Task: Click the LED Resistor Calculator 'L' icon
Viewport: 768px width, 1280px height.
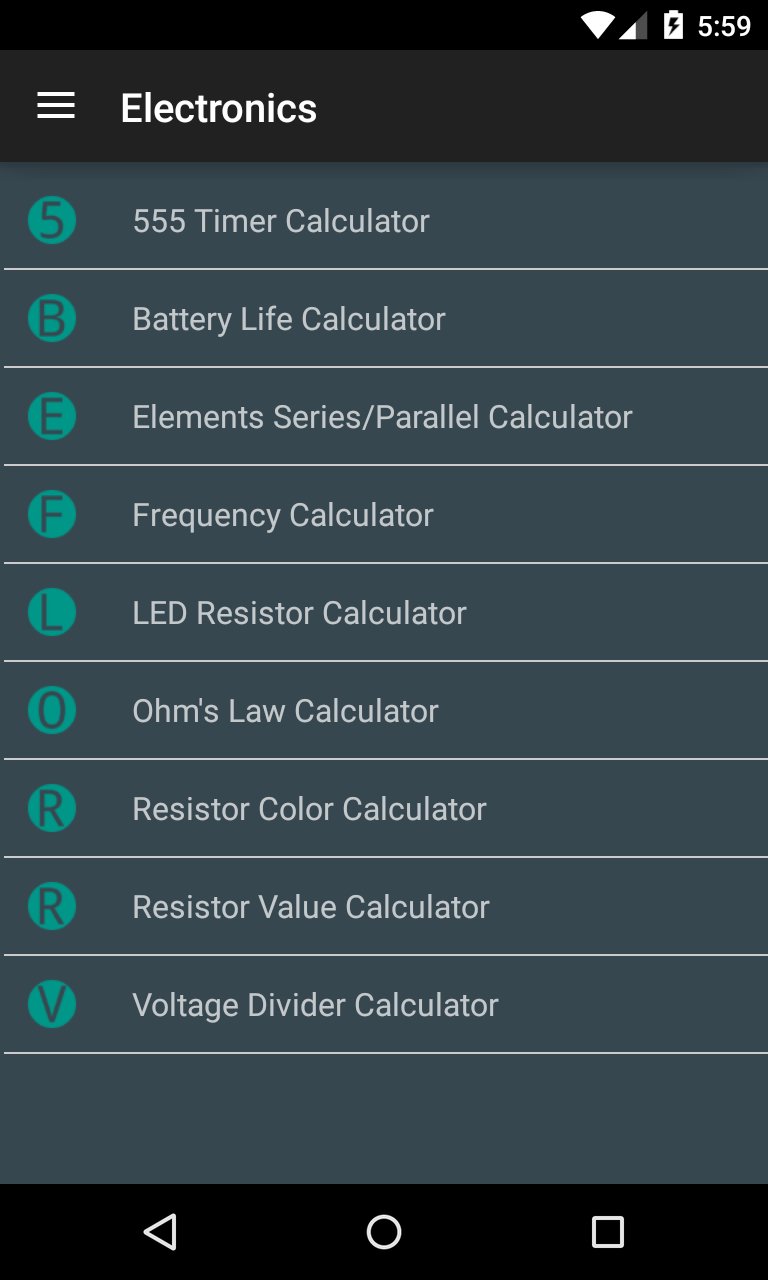Action: pos(51,612)
